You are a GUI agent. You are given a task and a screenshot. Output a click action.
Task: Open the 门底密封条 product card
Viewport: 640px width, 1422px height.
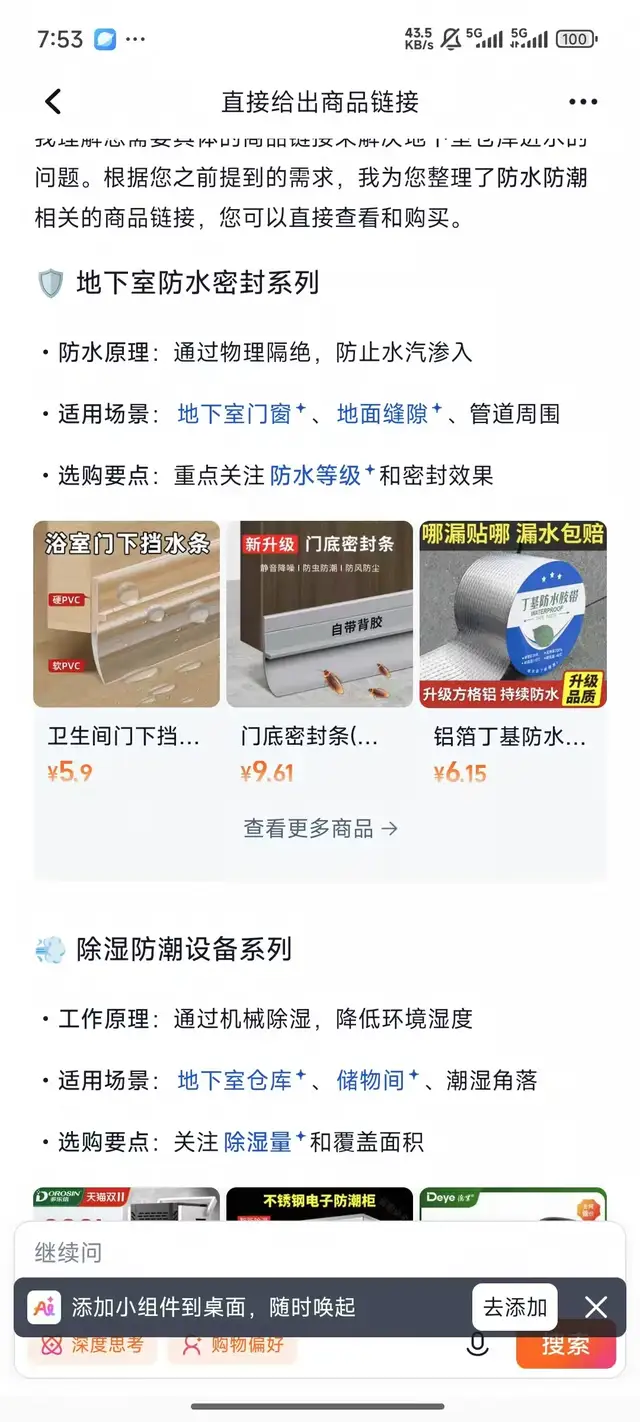pos(319,652)
